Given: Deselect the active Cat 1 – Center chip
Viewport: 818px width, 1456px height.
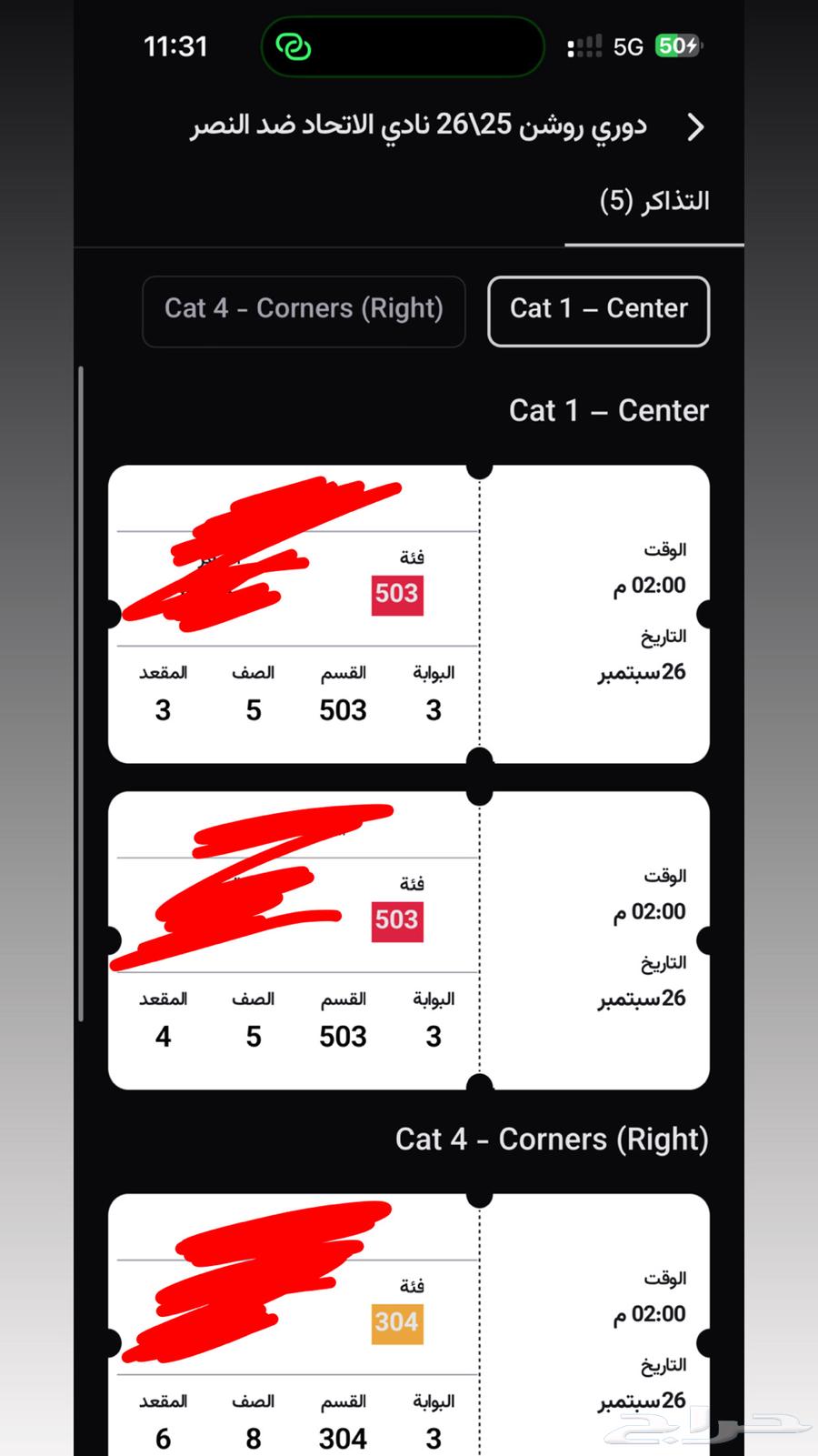Looking at the screenshot, I should coord(598,310).
